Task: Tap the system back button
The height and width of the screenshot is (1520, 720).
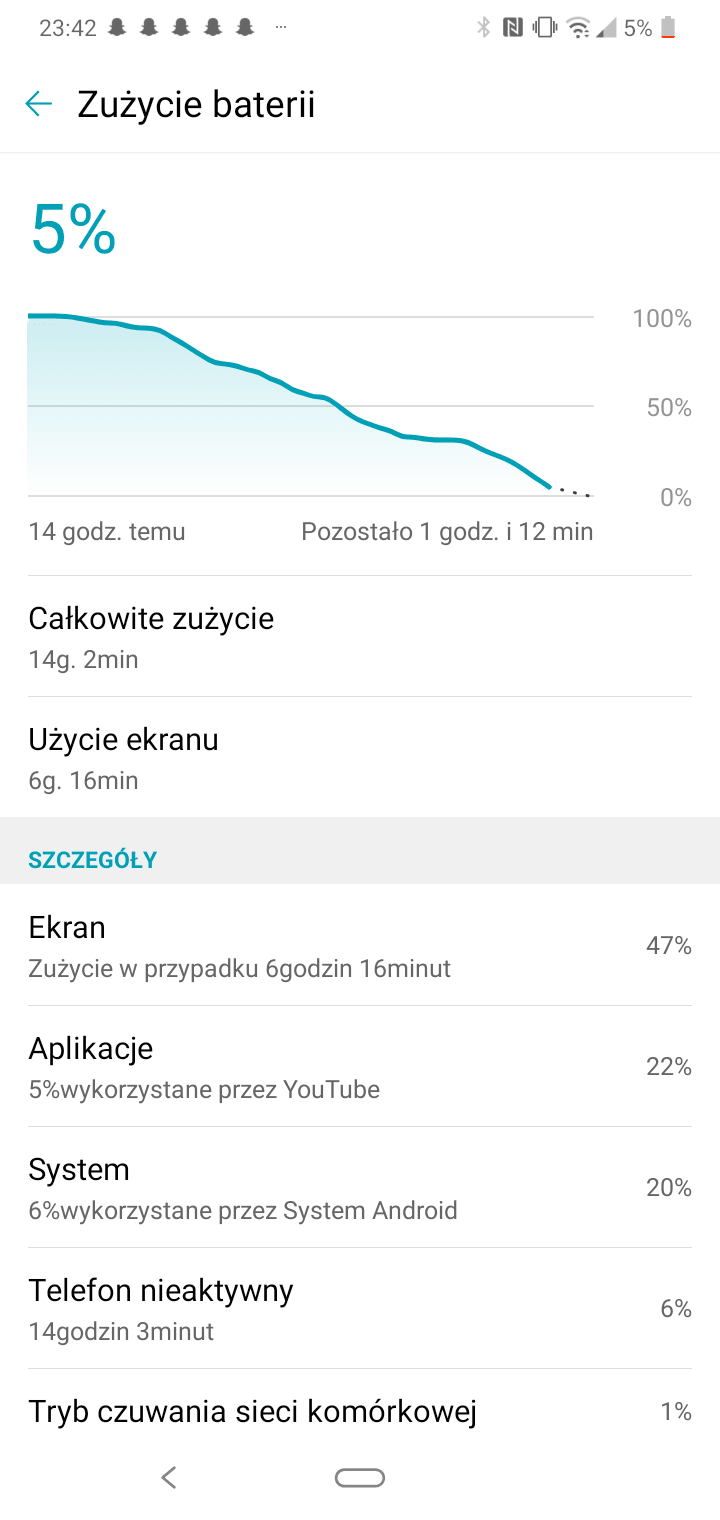Action: point(169,1477)
